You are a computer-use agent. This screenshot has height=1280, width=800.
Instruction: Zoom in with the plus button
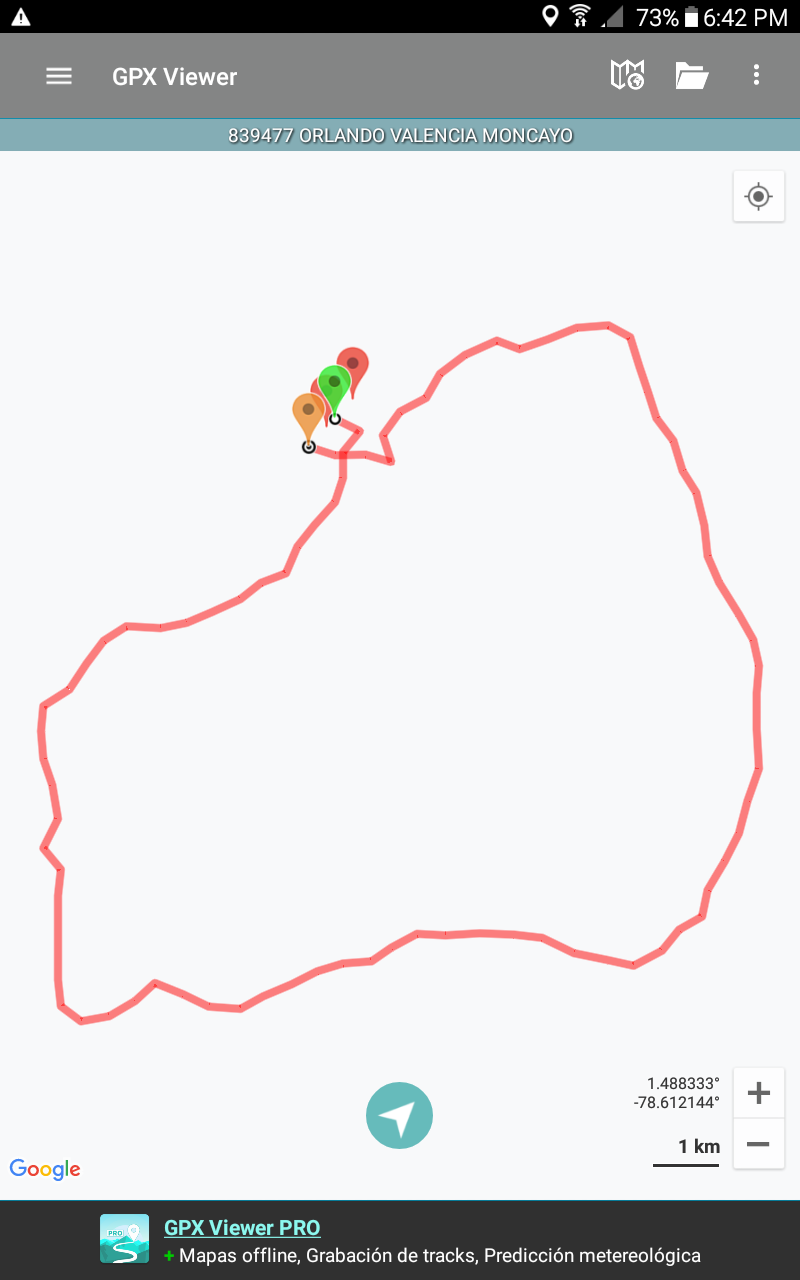pyautogui.click(x=758, y=1093)
